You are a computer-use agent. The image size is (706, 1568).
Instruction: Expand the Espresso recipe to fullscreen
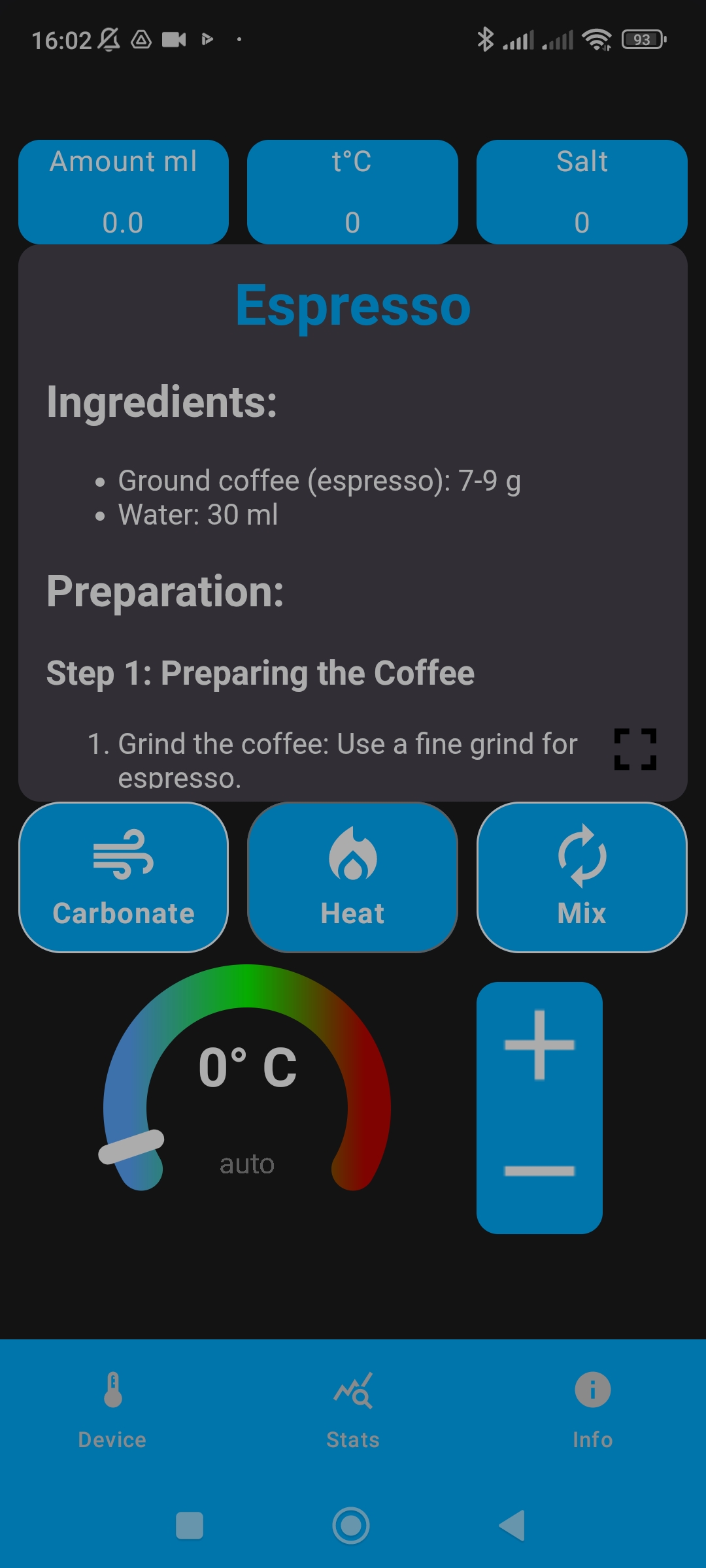click(x=635, y=749)
